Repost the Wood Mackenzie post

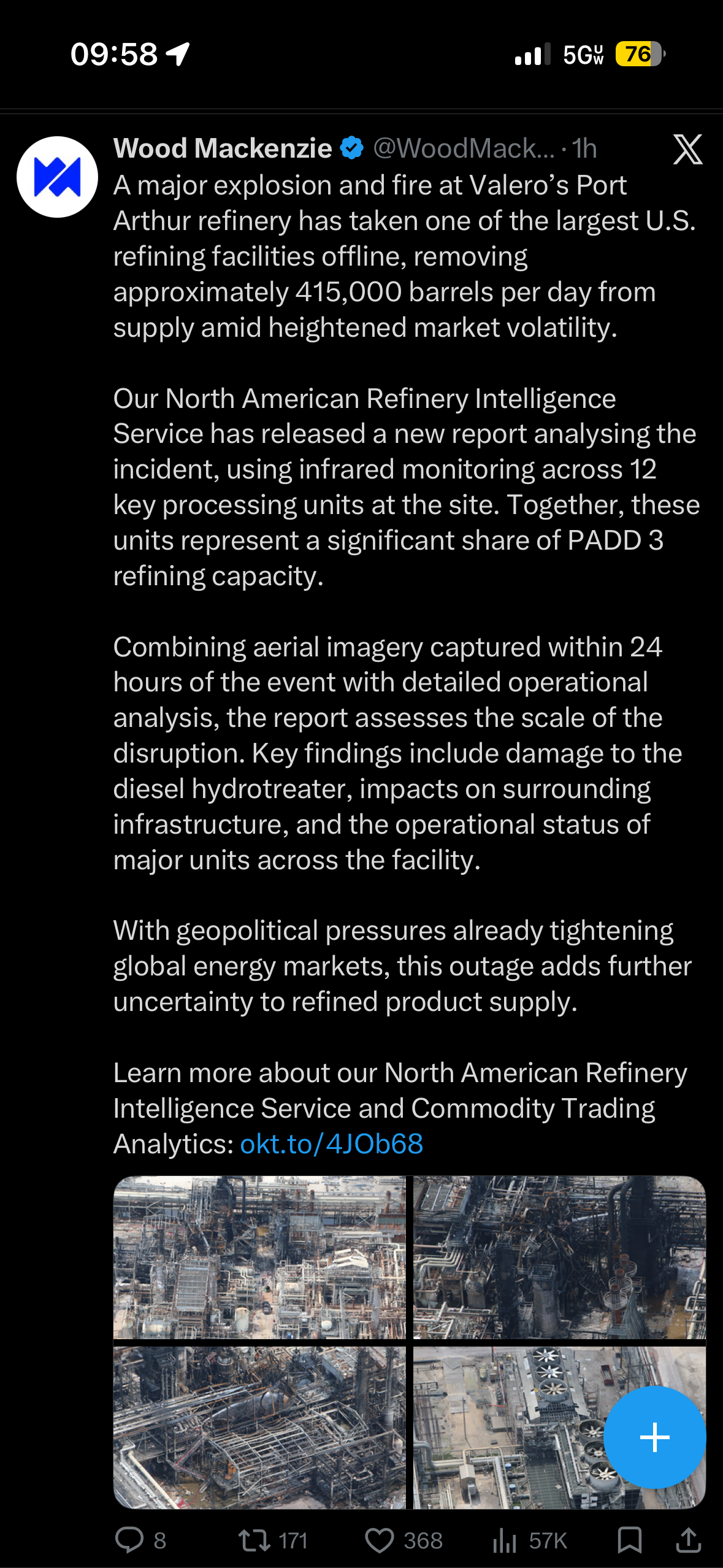tap(272, 1540)
